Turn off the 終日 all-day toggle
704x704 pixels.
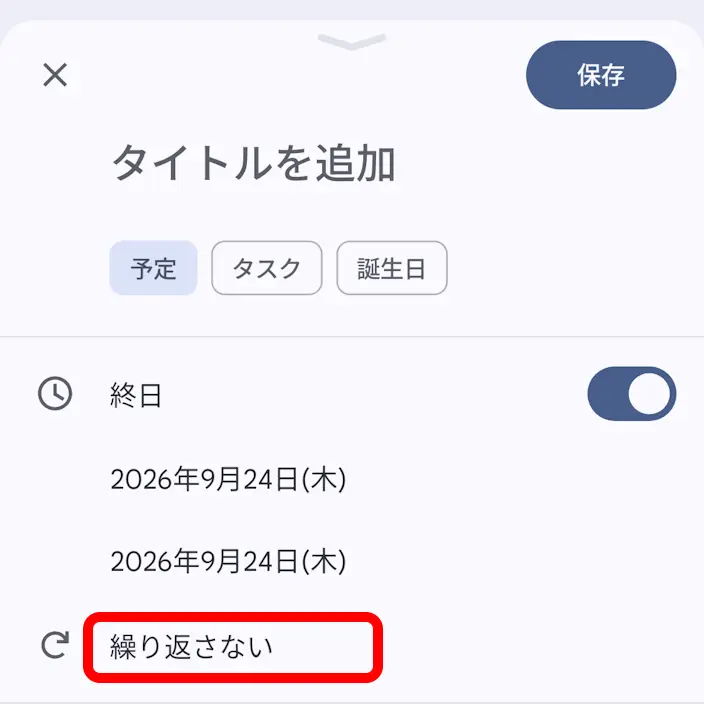coord(631,394)
